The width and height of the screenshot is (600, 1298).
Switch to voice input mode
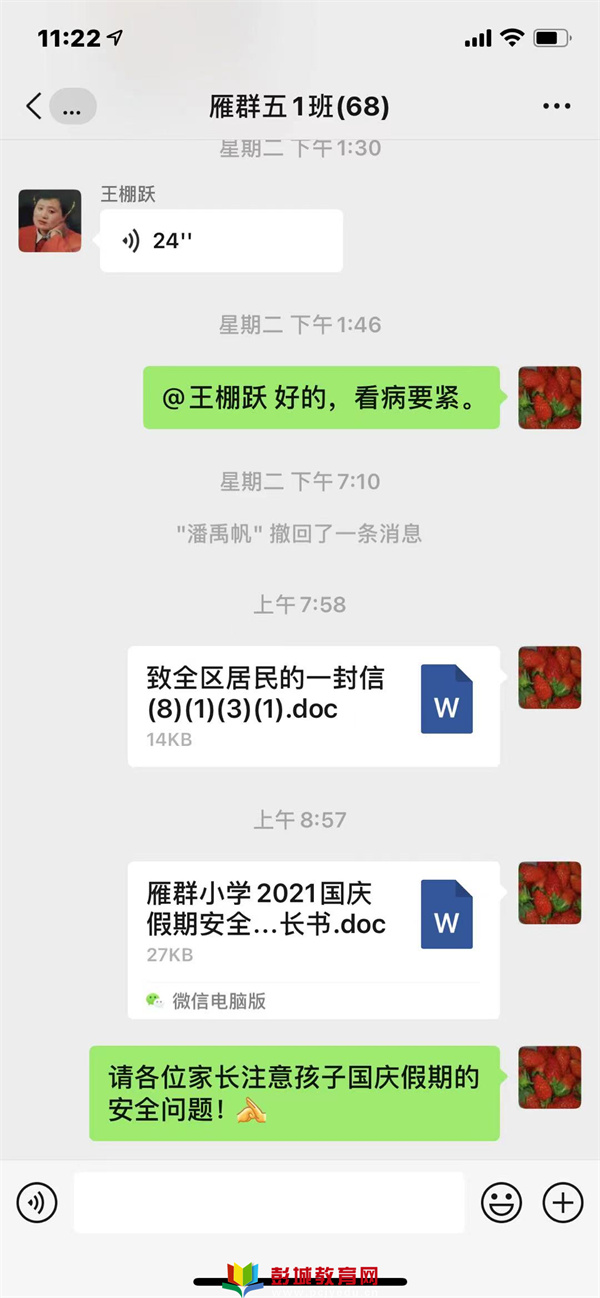click(37, 1202)
